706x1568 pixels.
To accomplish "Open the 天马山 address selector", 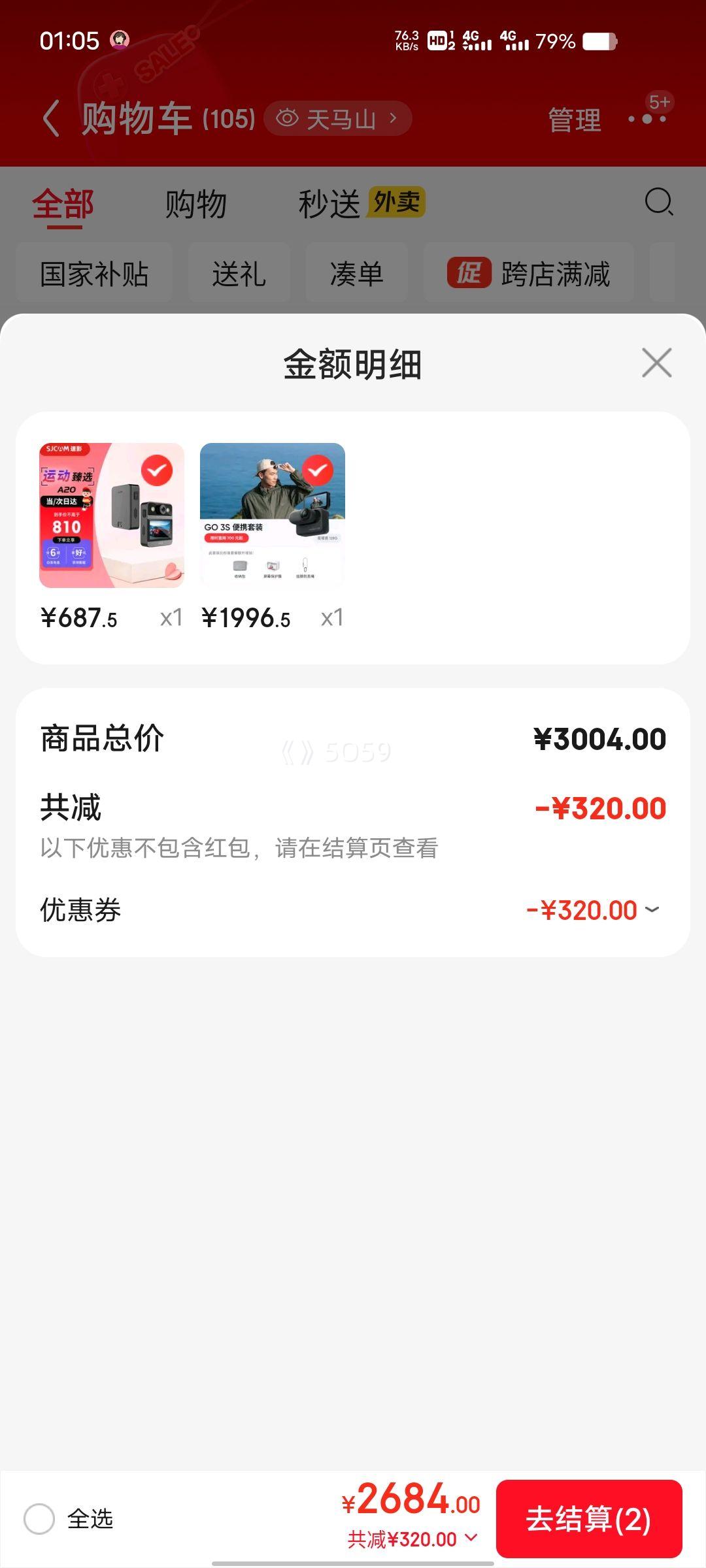I will pyautogui.click(x=337, y=119).
